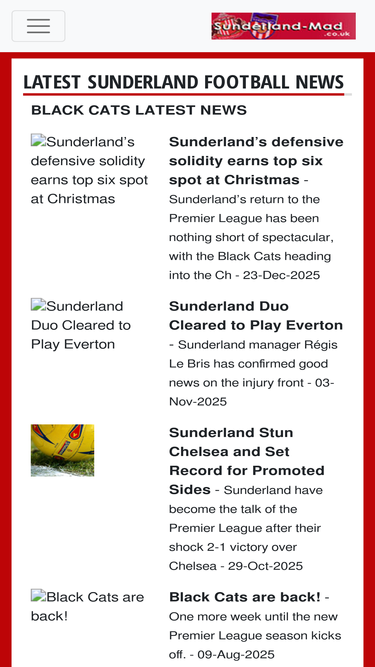
Task: Tap the image placeholder for Duo Cleared story
Action: click(81, 325)
